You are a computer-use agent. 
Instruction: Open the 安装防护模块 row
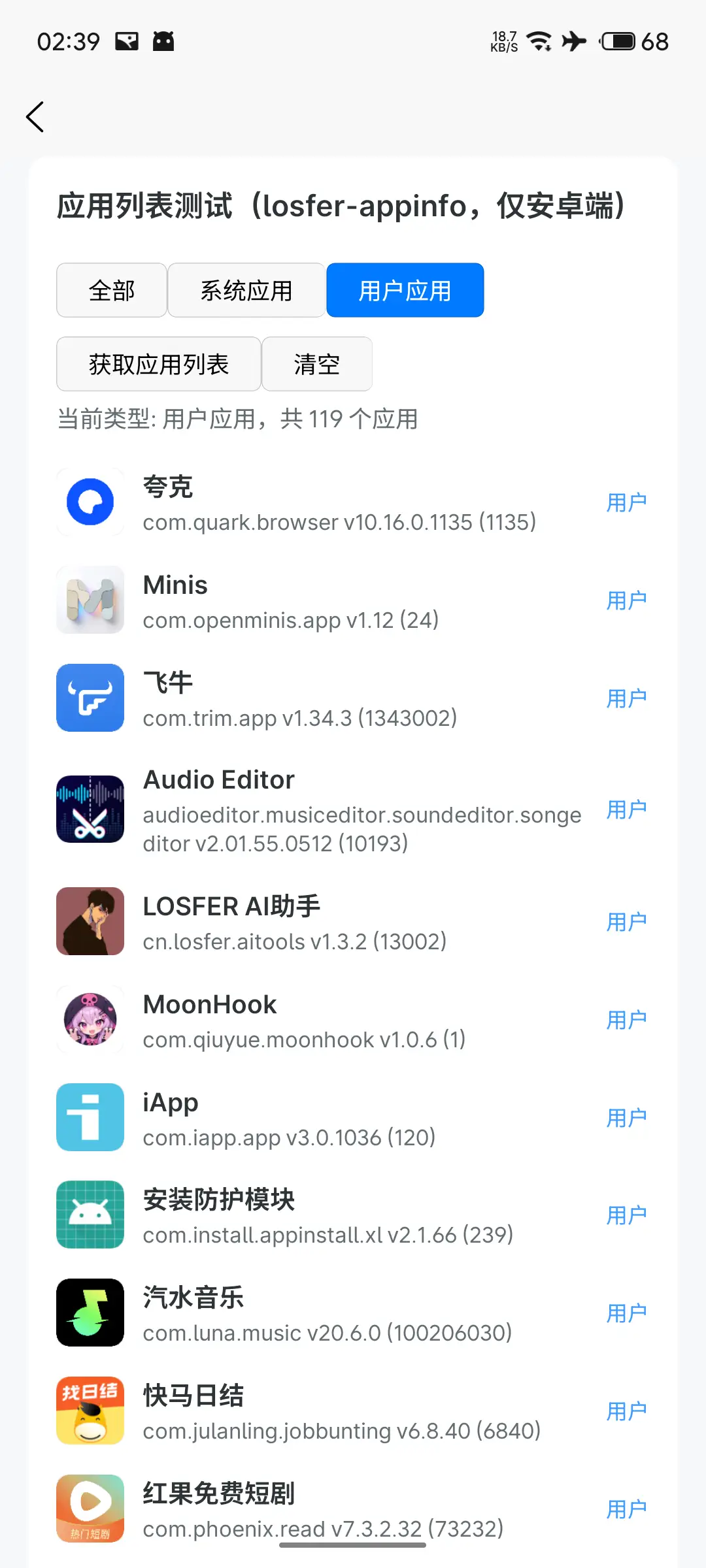353,1215
